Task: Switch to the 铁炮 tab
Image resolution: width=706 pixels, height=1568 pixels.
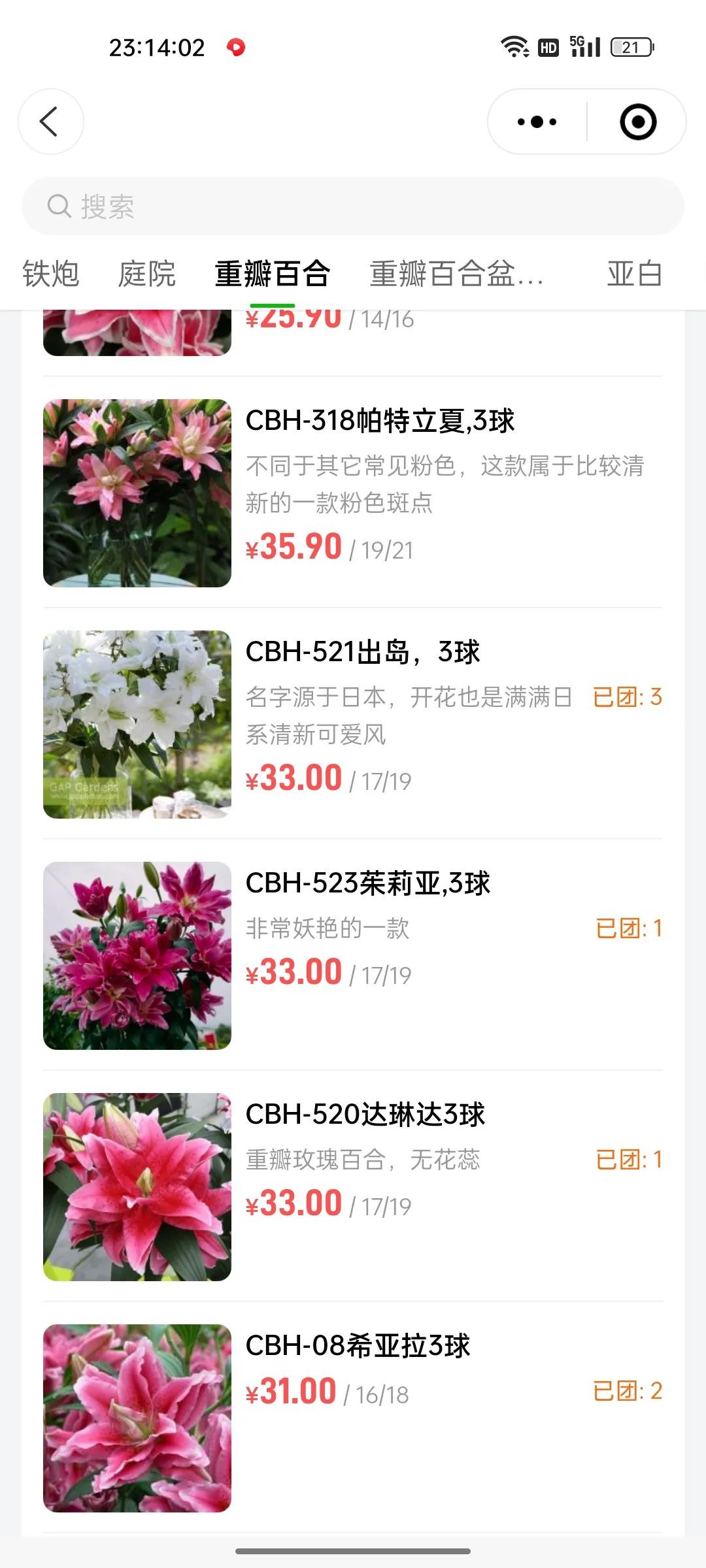Action: point(51,273)
